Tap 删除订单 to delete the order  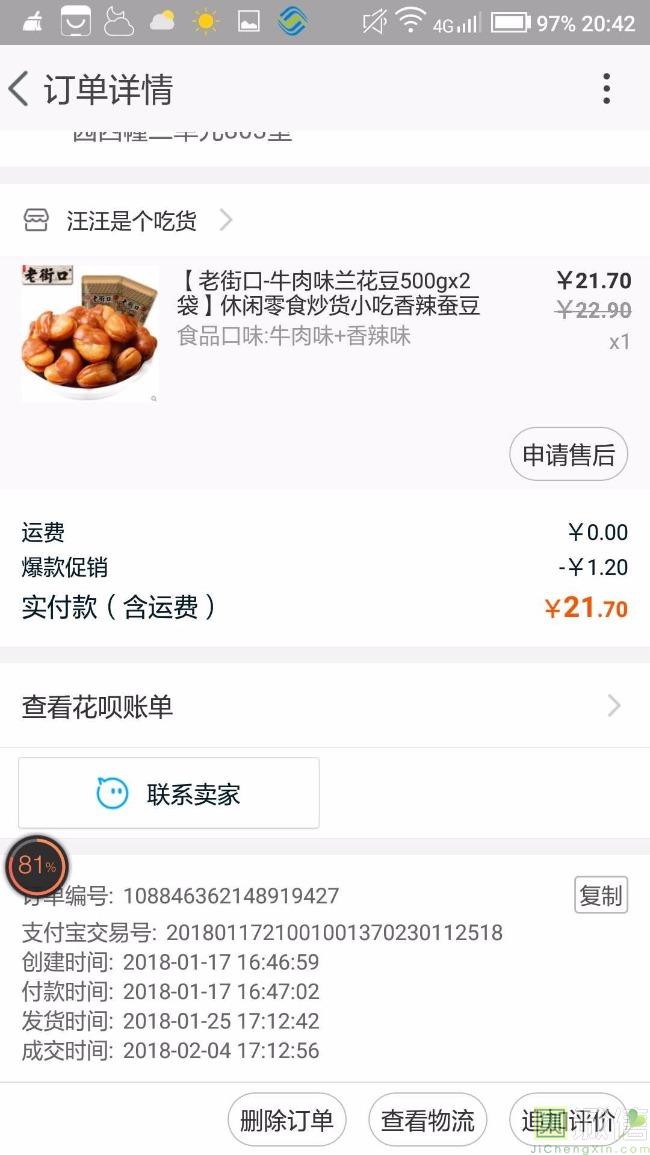[x=286, y=1120]
